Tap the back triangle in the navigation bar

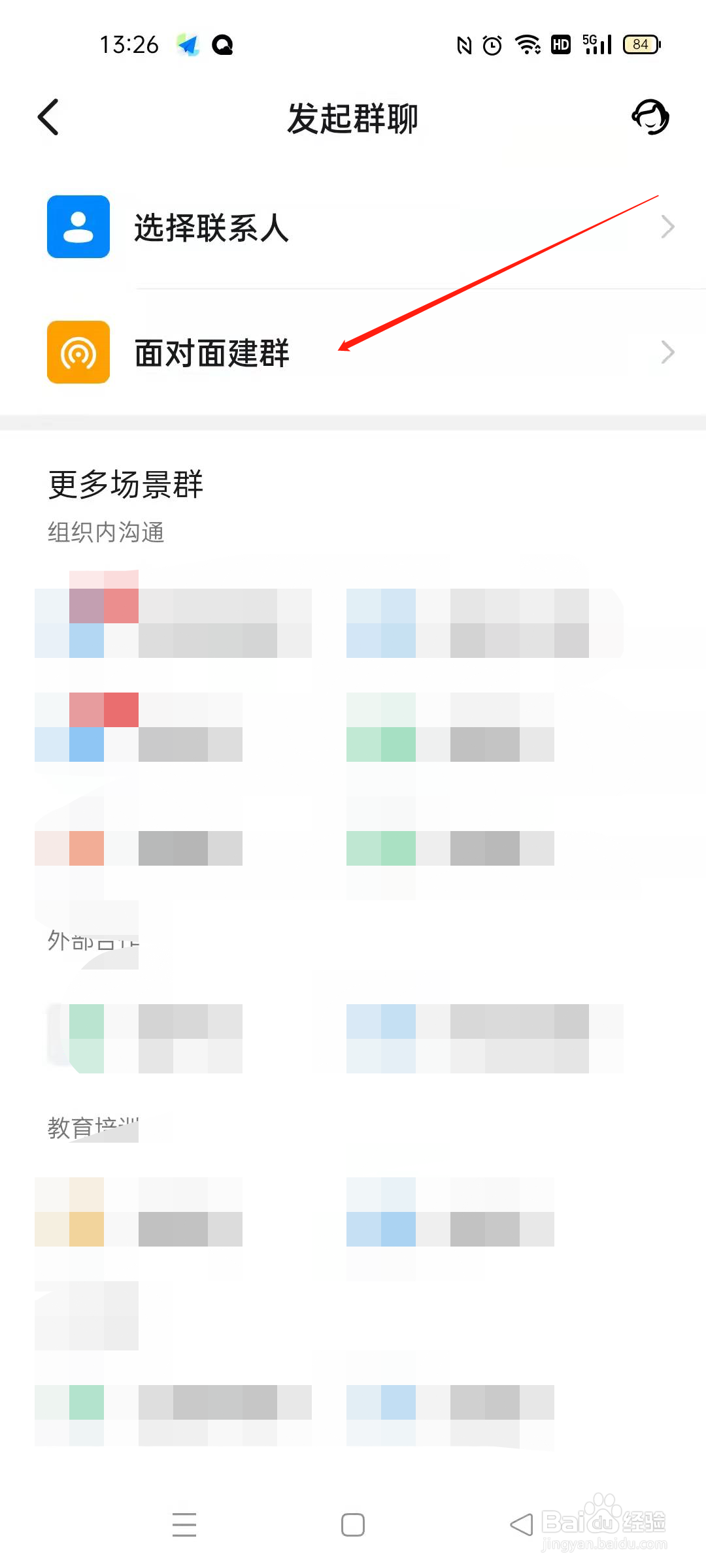tap(520, 1524)
